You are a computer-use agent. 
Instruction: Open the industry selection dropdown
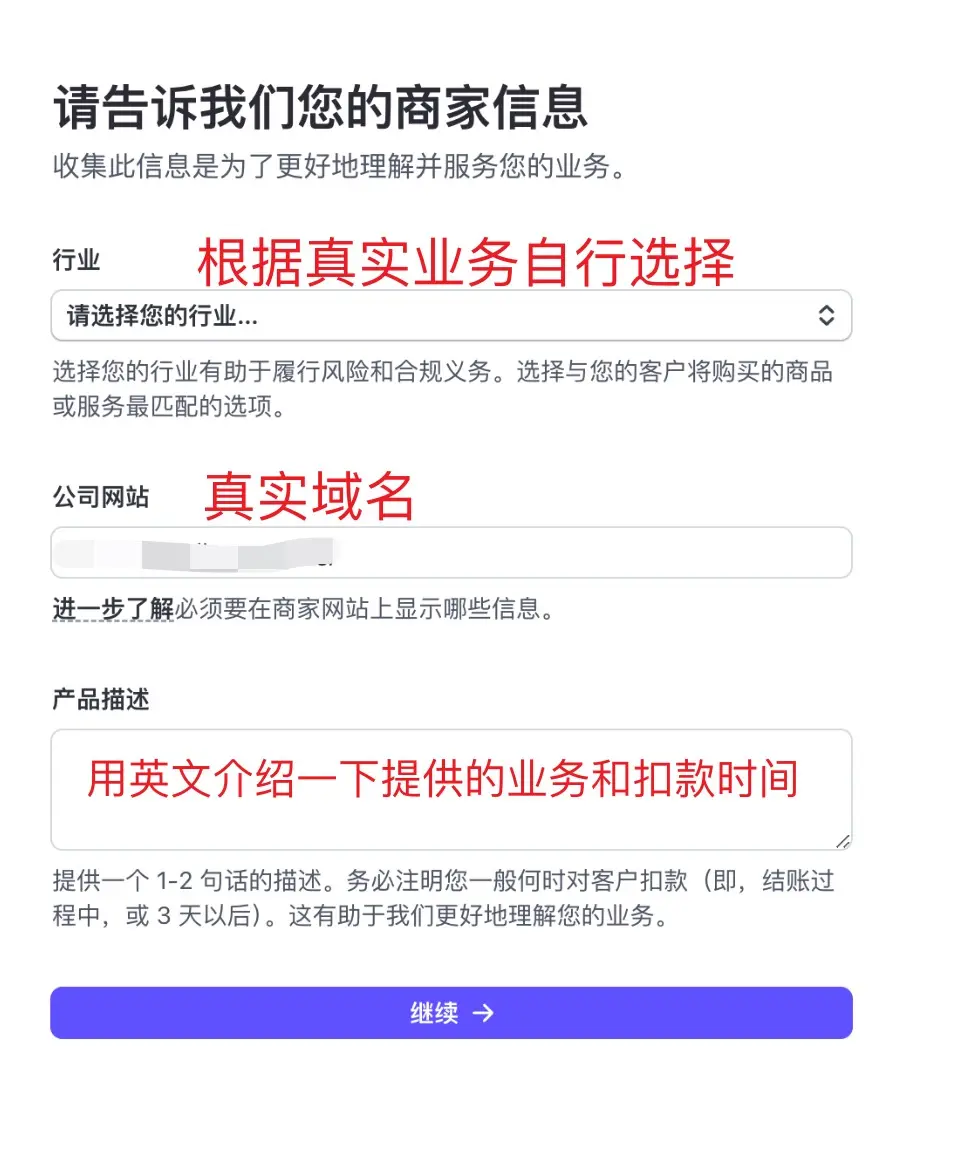451,316
